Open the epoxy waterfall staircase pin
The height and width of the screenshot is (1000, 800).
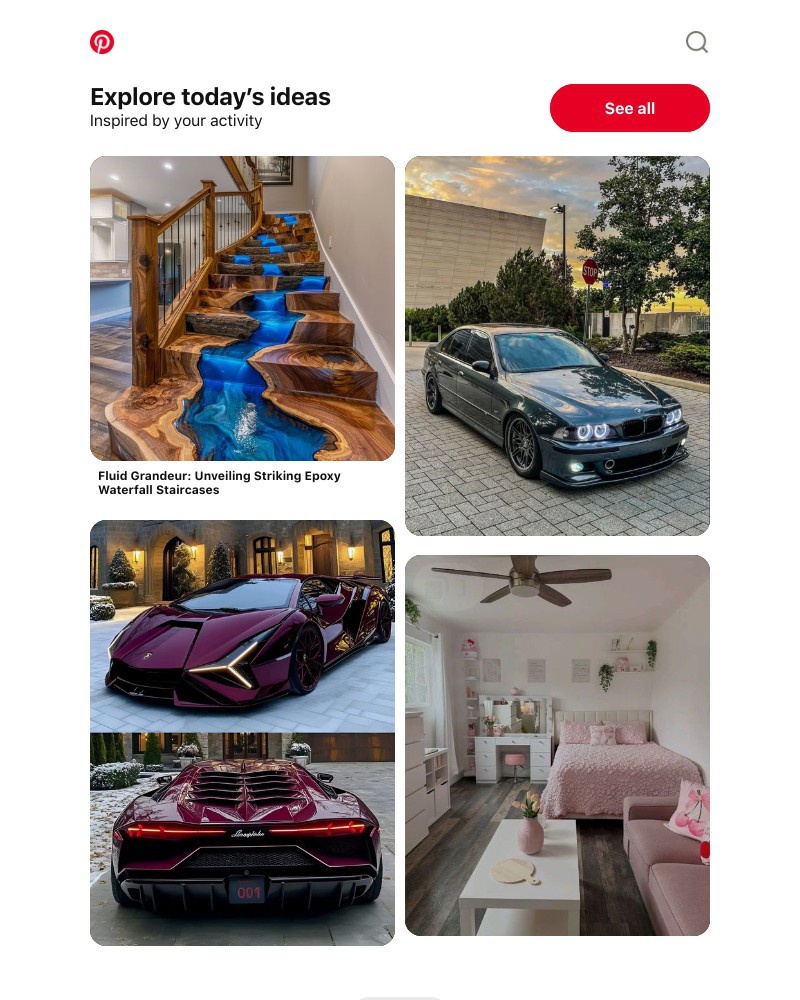pyautogui.click(x=242, y=308)
